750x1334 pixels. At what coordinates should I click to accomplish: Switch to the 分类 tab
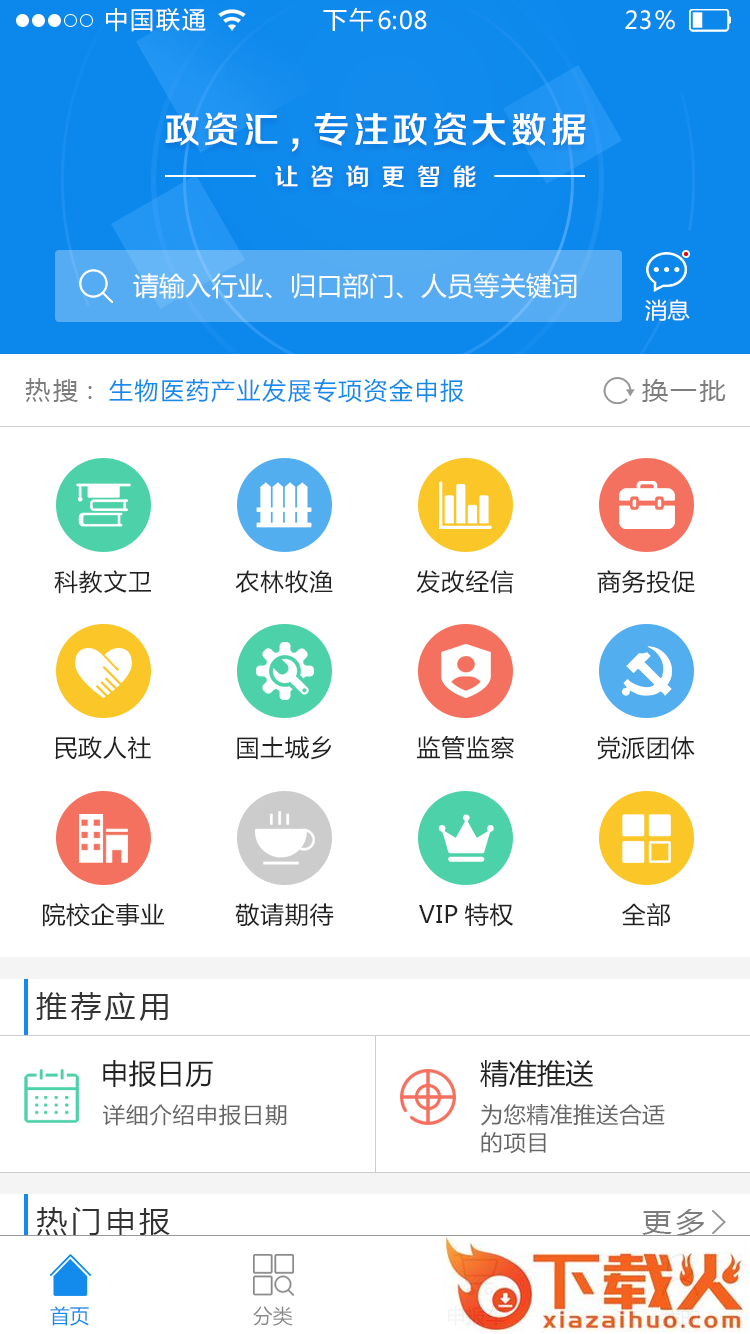coord(273,1290)
